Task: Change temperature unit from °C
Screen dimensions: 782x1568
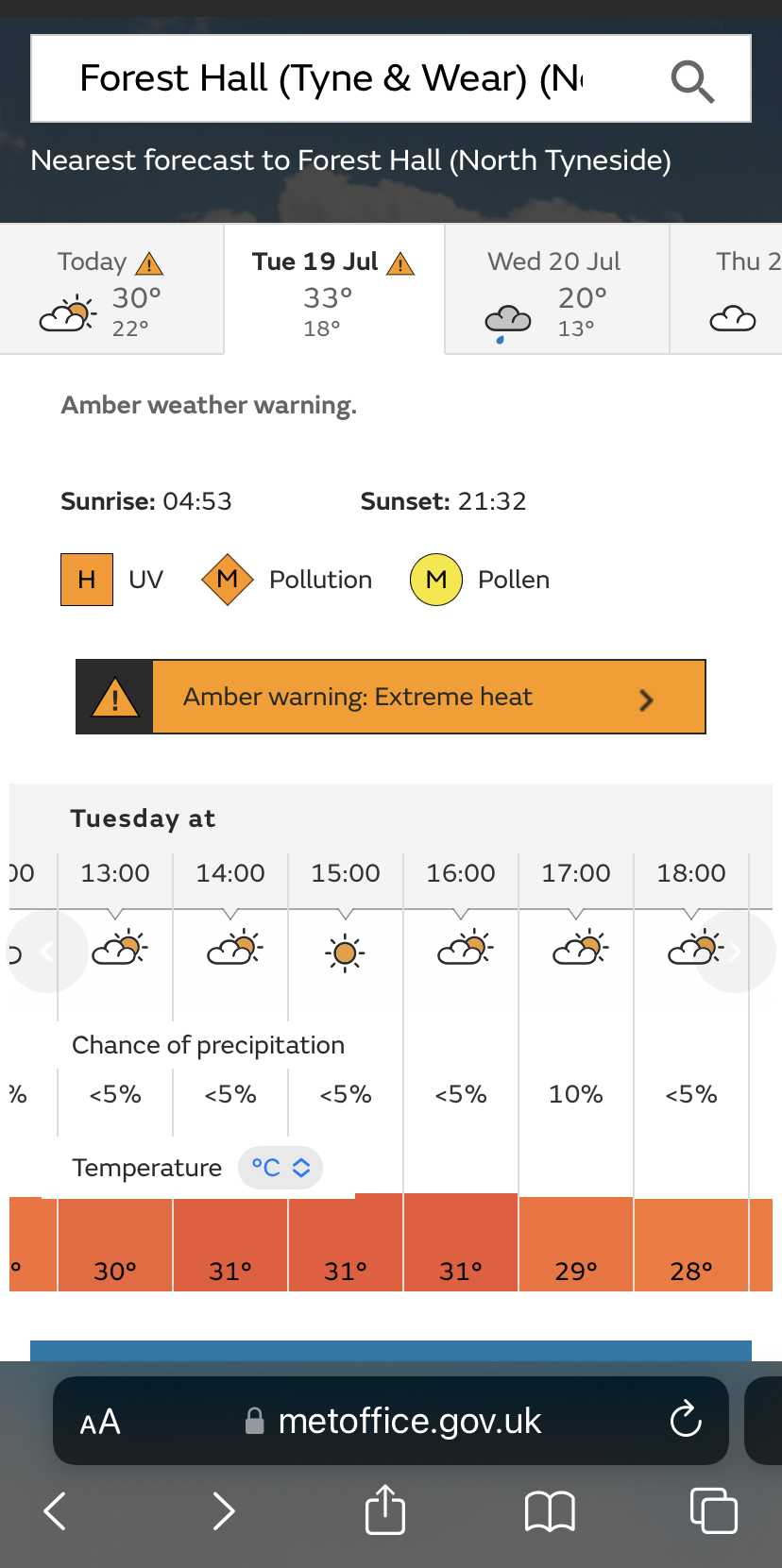Action: click(x=280, y=1168)
